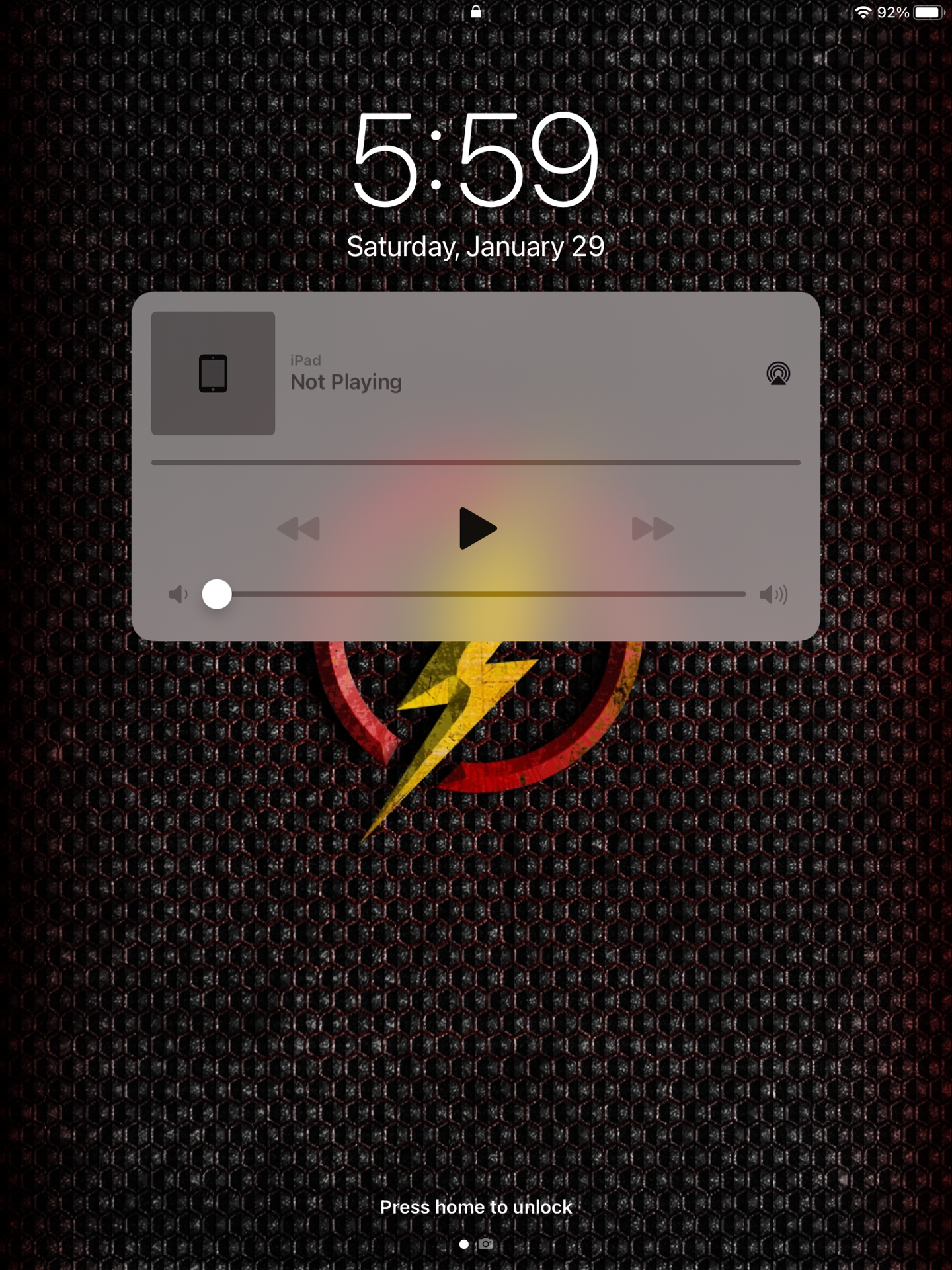Tap the camera page indicator
This screenshot has height=1270, width=952.
486,1244
